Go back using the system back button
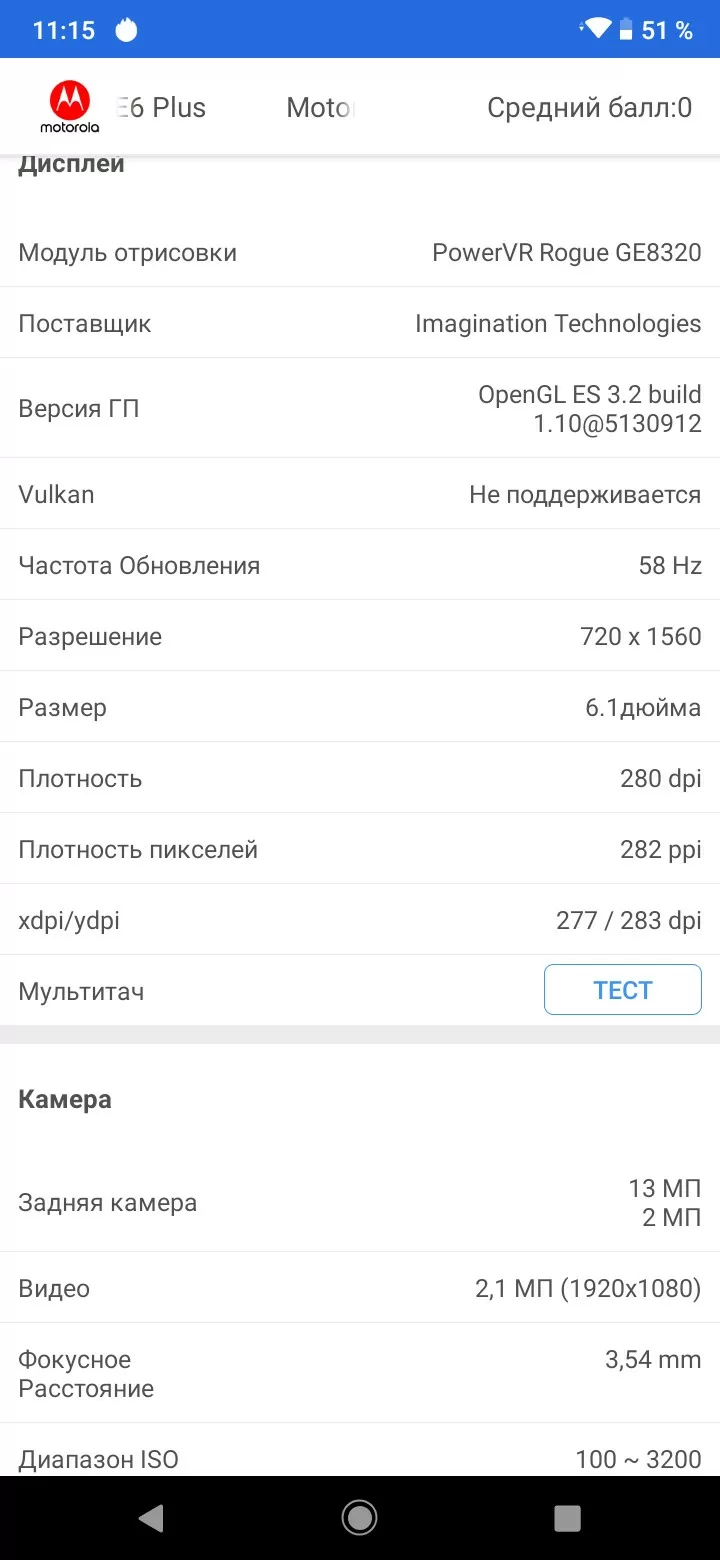 click(x=151, y=1518)
